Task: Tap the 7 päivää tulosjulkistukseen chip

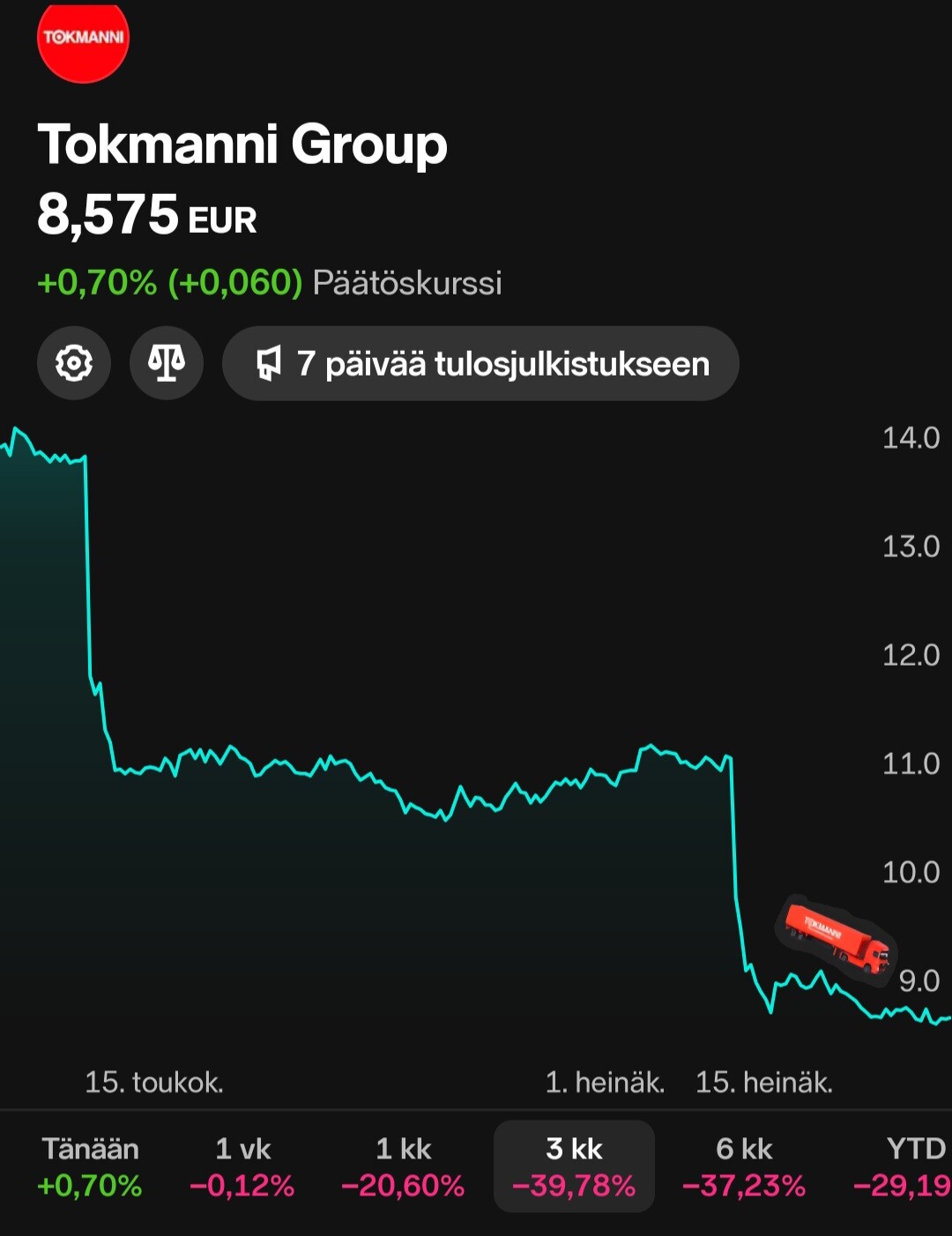Action: click(480, 363)
